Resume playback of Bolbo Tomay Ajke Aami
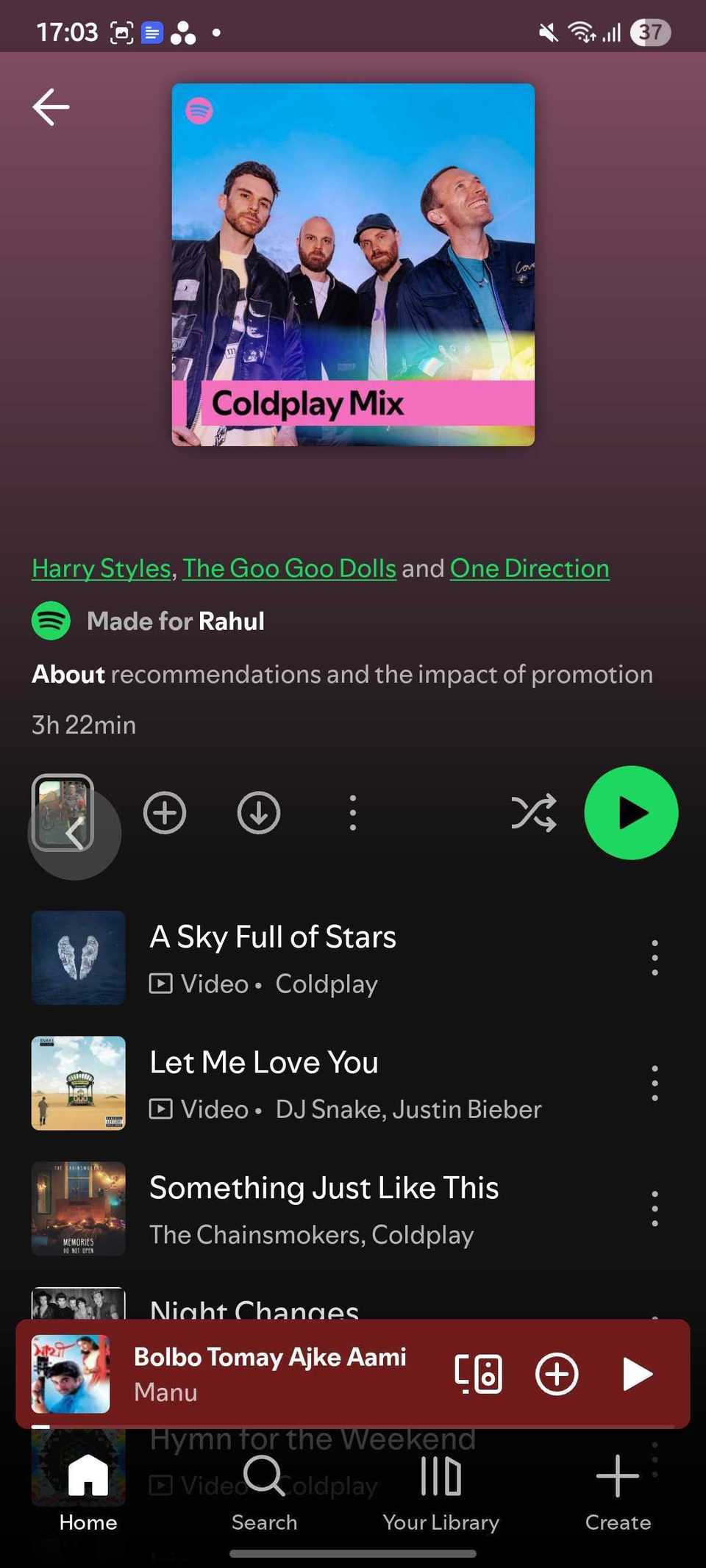Image resolution: width=706 pixels, height=1568 pixels. coord(637,1373)
